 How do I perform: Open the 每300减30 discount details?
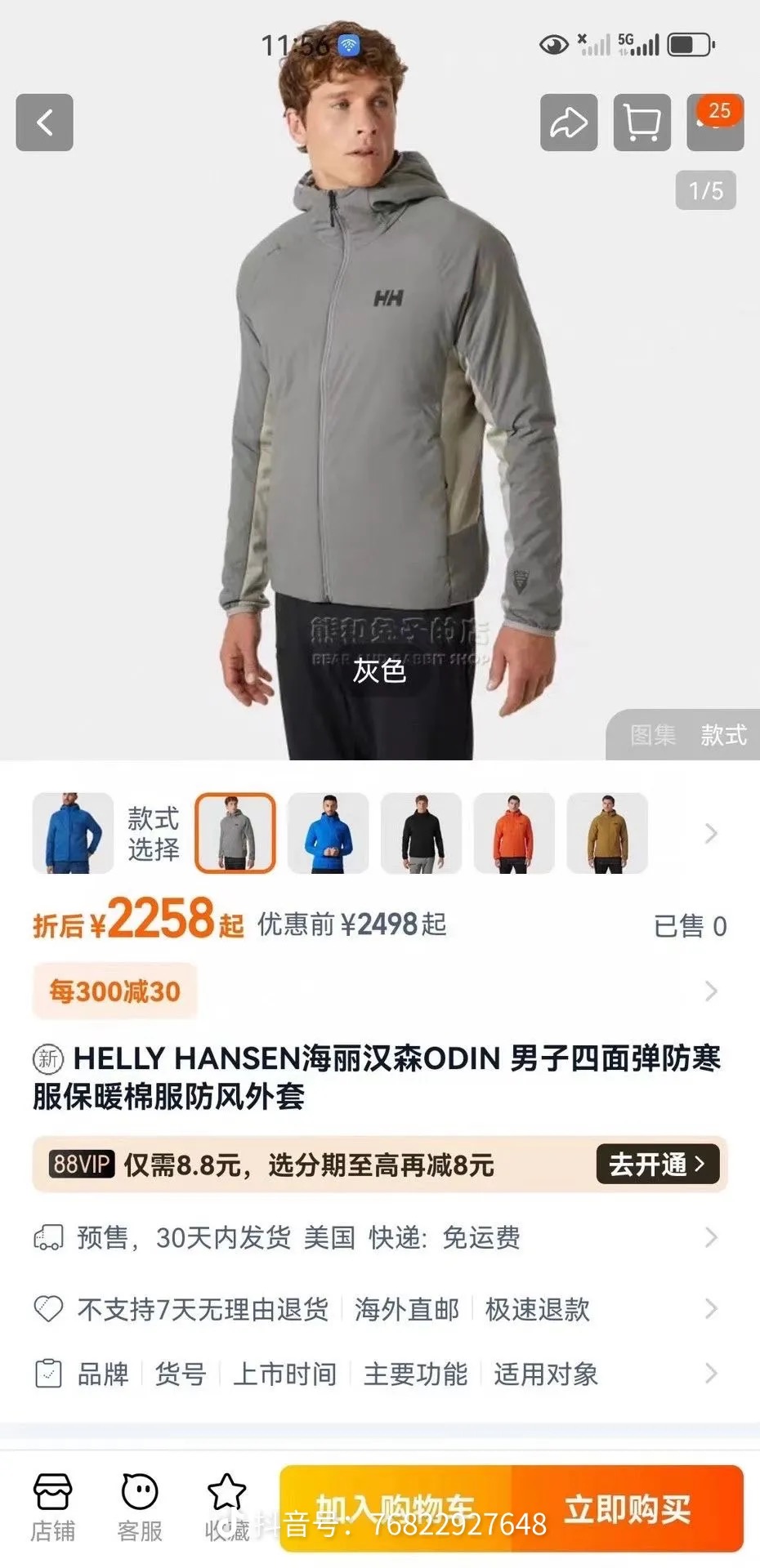pyautogui.click(x=115, y=991)
